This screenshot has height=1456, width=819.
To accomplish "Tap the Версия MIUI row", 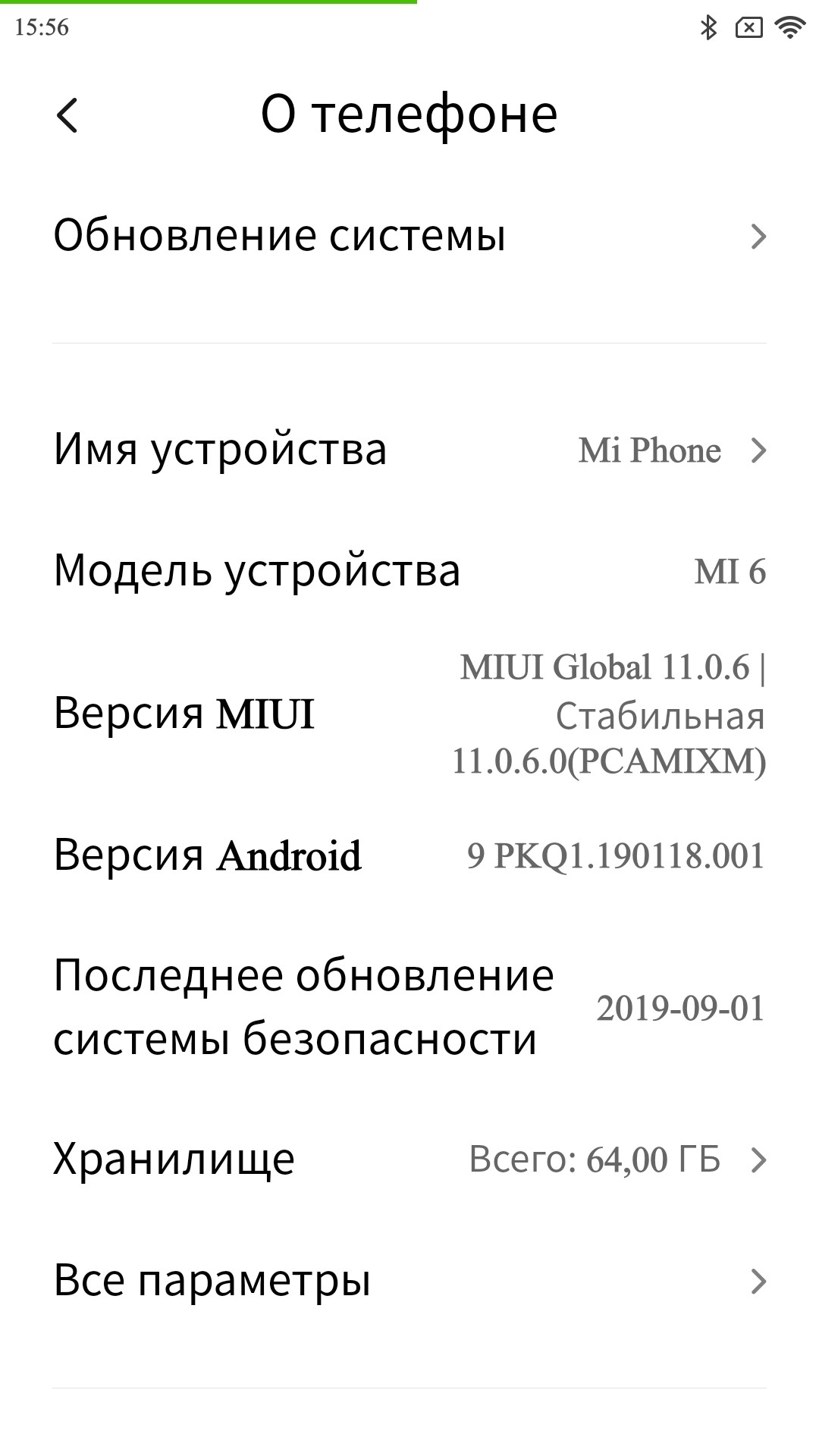I will (409, 714).
